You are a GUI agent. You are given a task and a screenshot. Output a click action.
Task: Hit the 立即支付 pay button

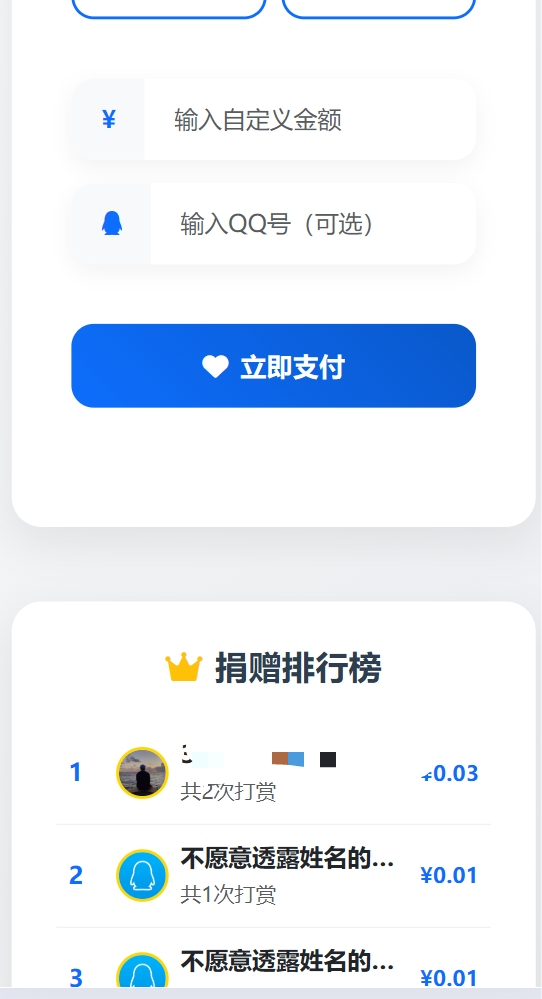tap(273, 366)
